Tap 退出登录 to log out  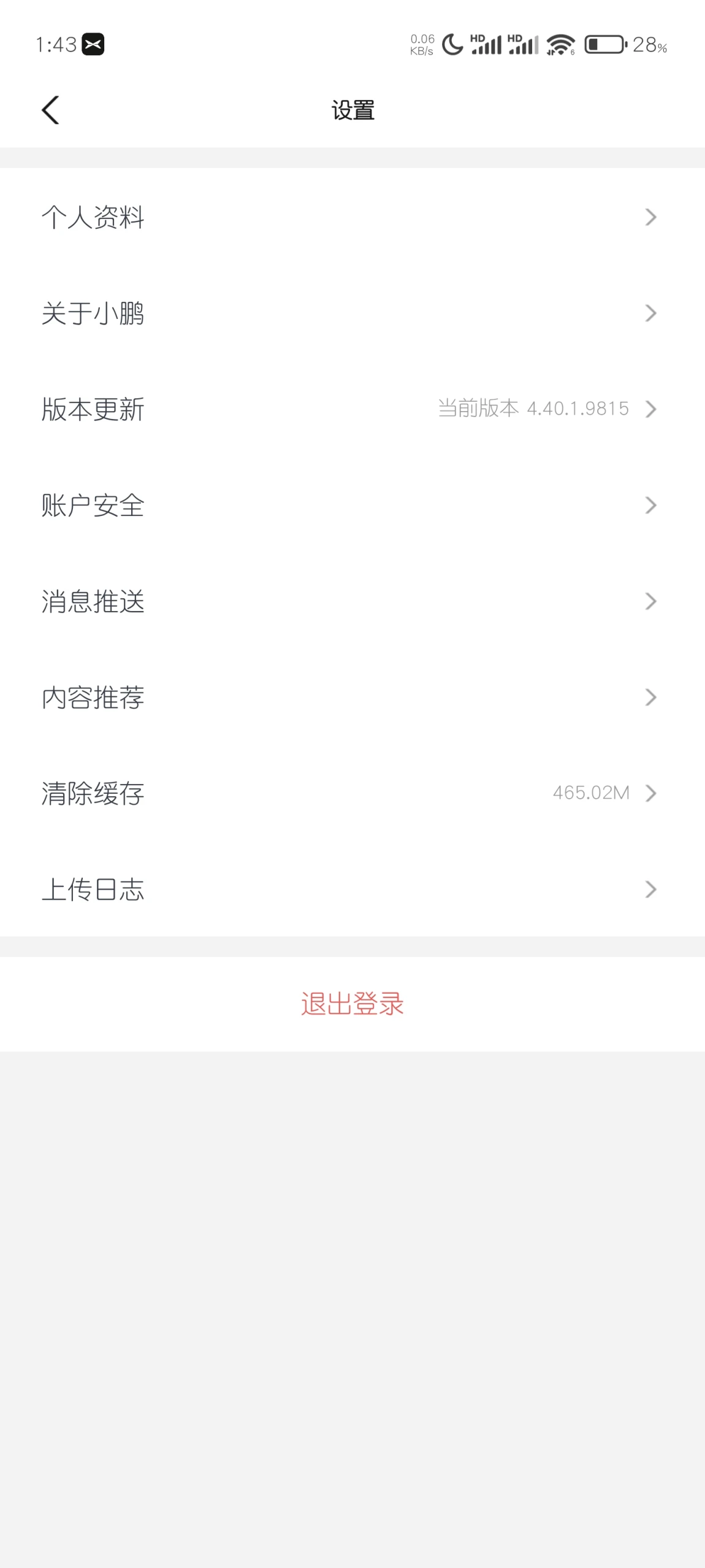pos(352,1004)
